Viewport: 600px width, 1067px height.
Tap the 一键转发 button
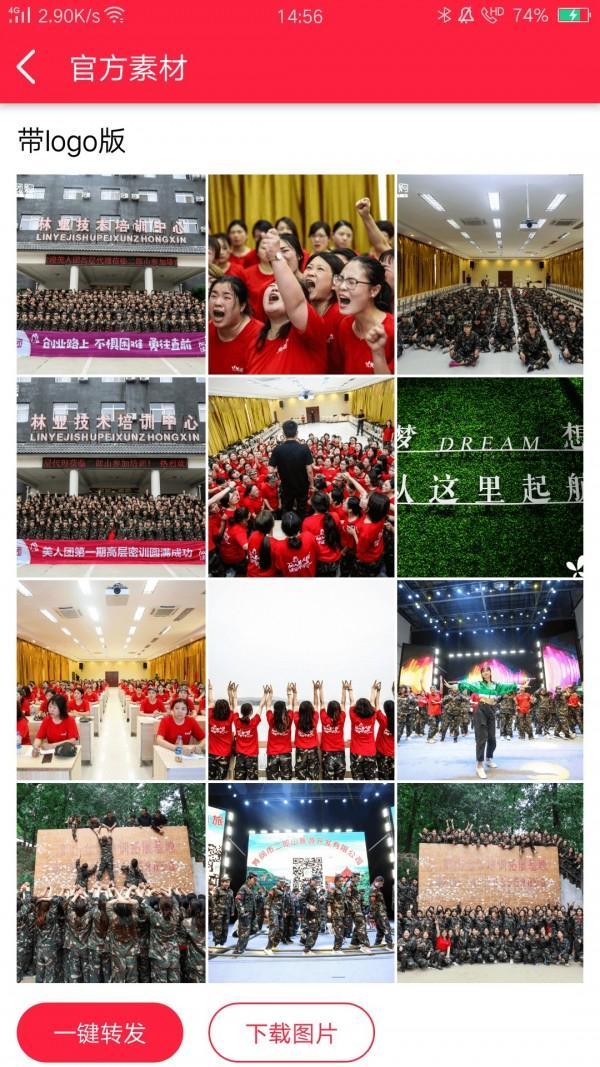click(x=100, y=1033)
